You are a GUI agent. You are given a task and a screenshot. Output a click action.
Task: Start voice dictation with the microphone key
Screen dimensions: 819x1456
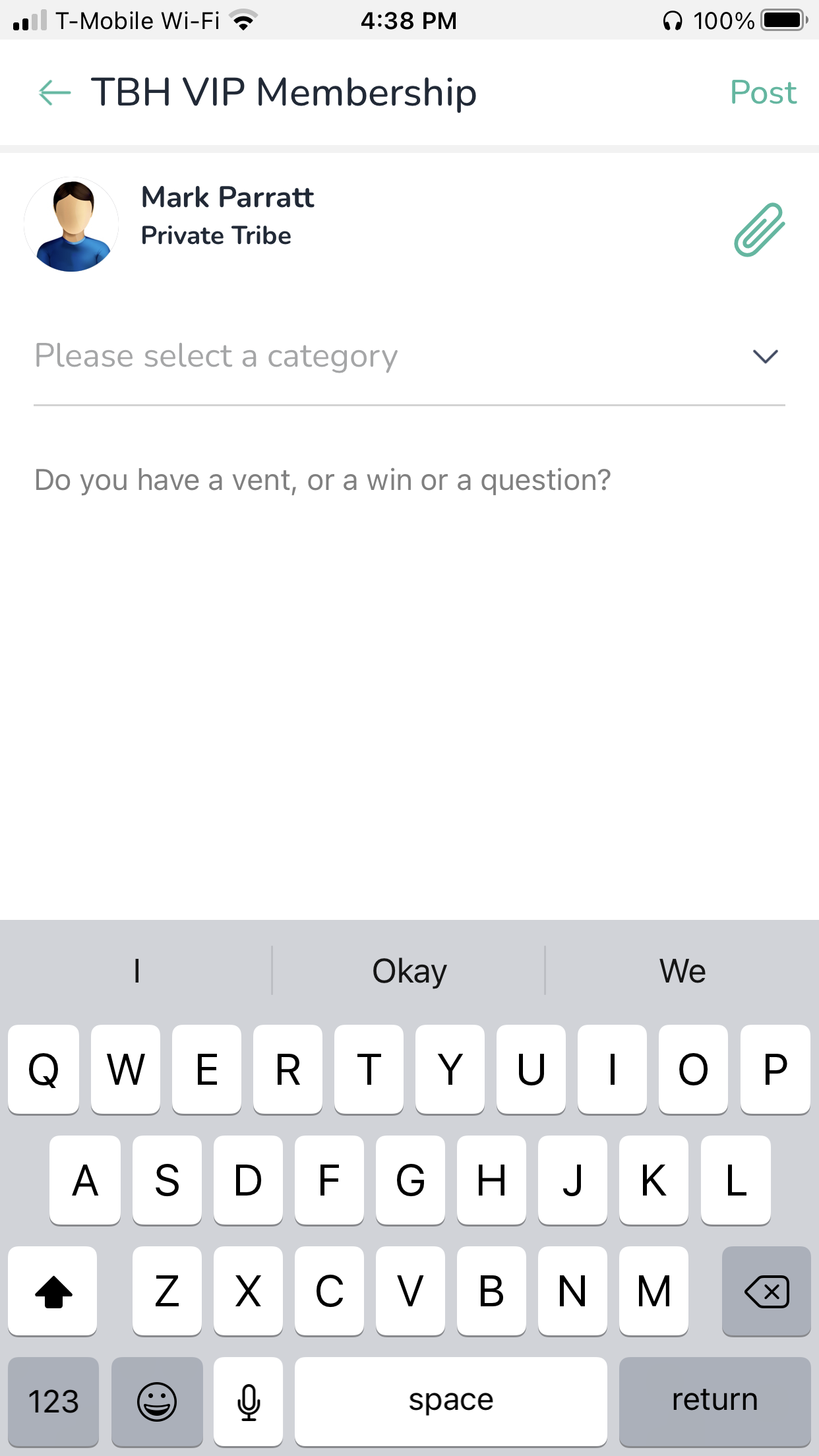[249, 1401]
